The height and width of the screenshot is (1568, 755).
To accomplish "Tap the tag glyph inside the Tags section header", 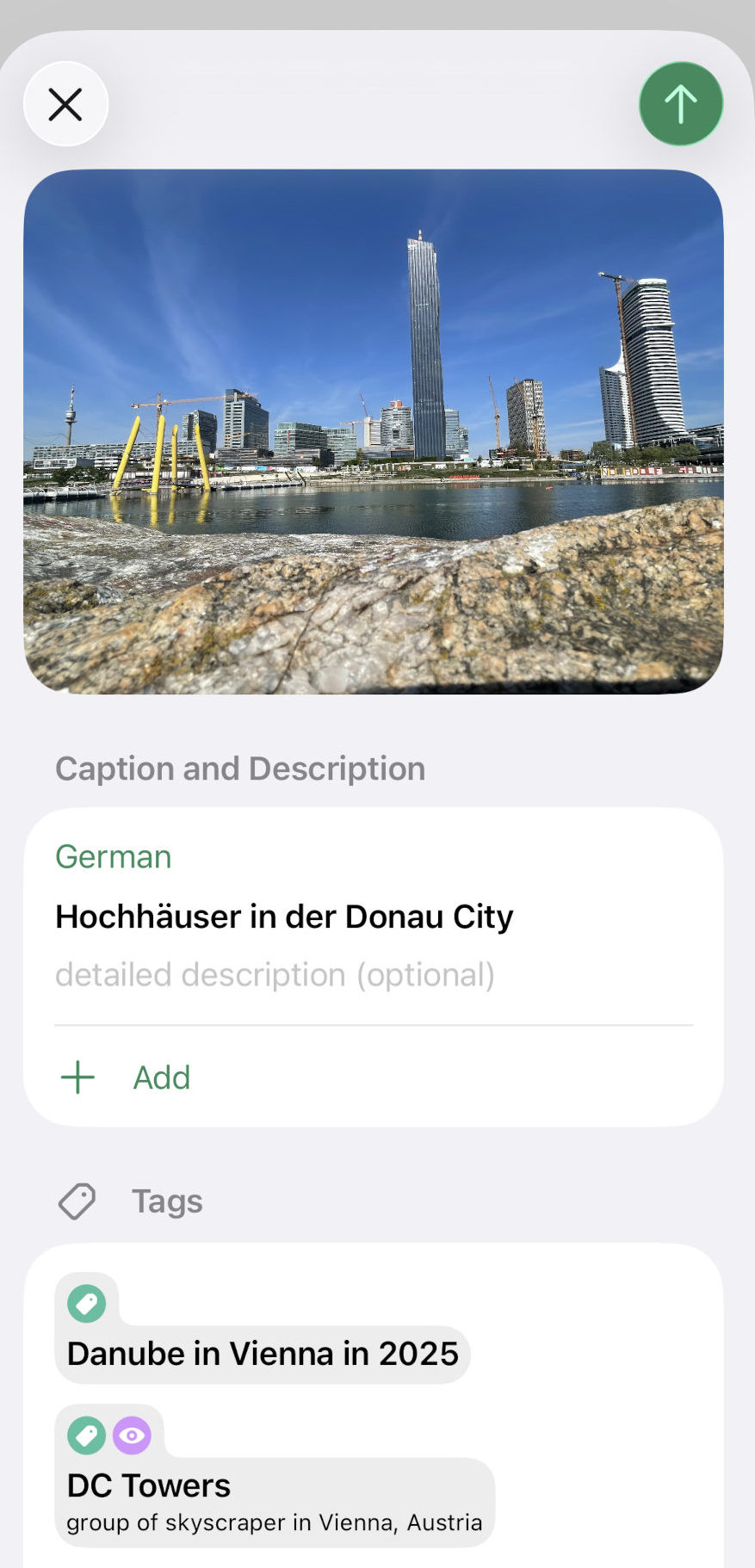I will pyautogui.click(x=76, y=1200).
